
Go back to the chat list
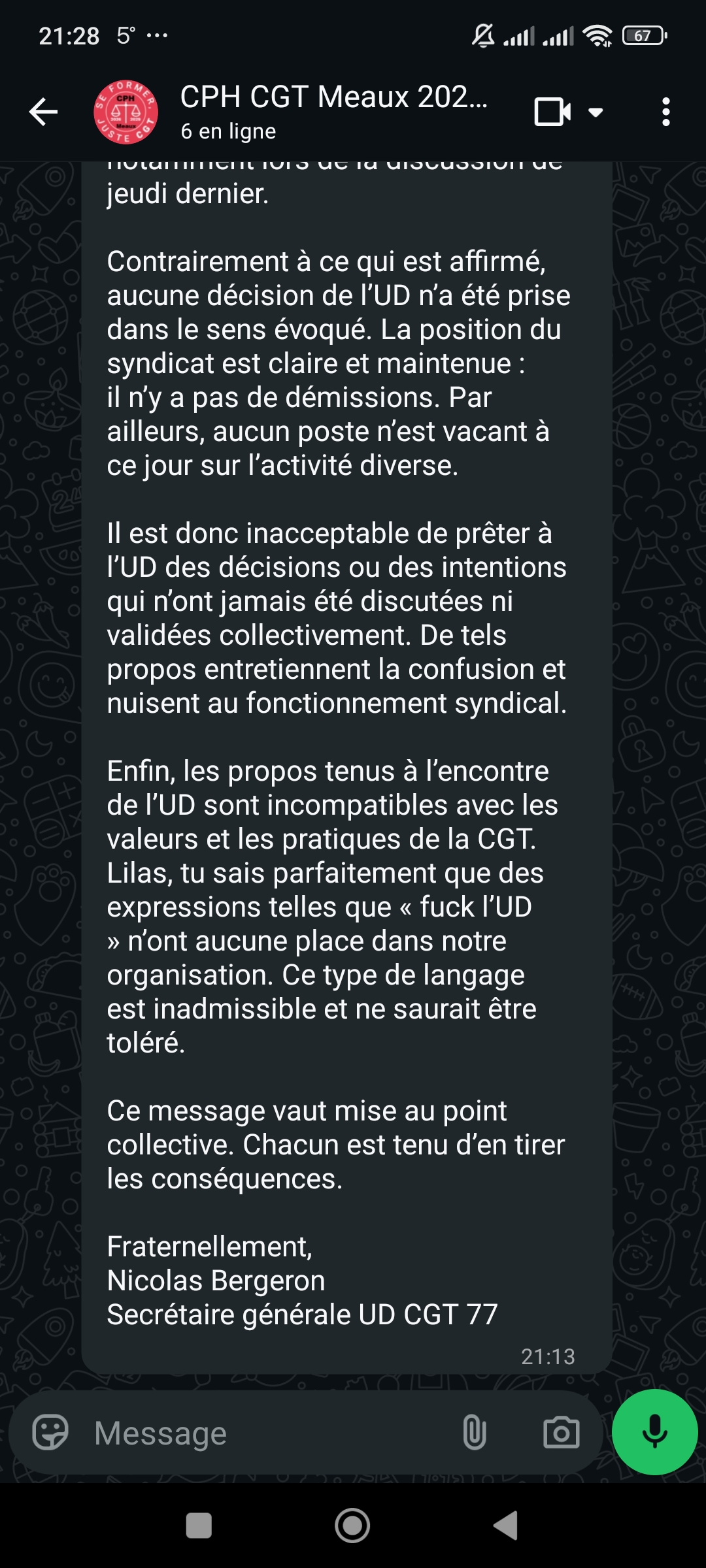(44, 112)
